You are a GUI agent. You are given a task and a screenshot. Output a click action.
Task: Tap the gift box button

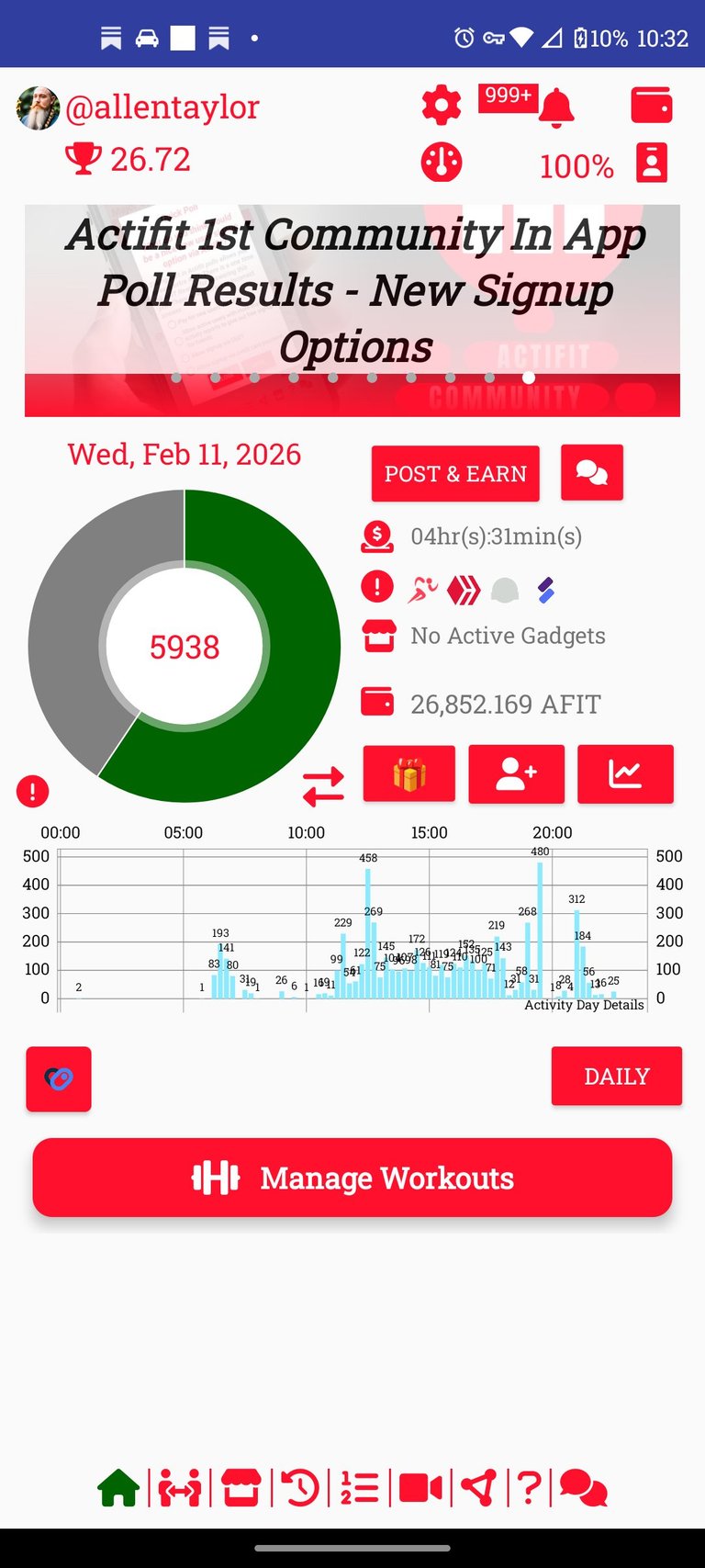(x=409, y=774)
